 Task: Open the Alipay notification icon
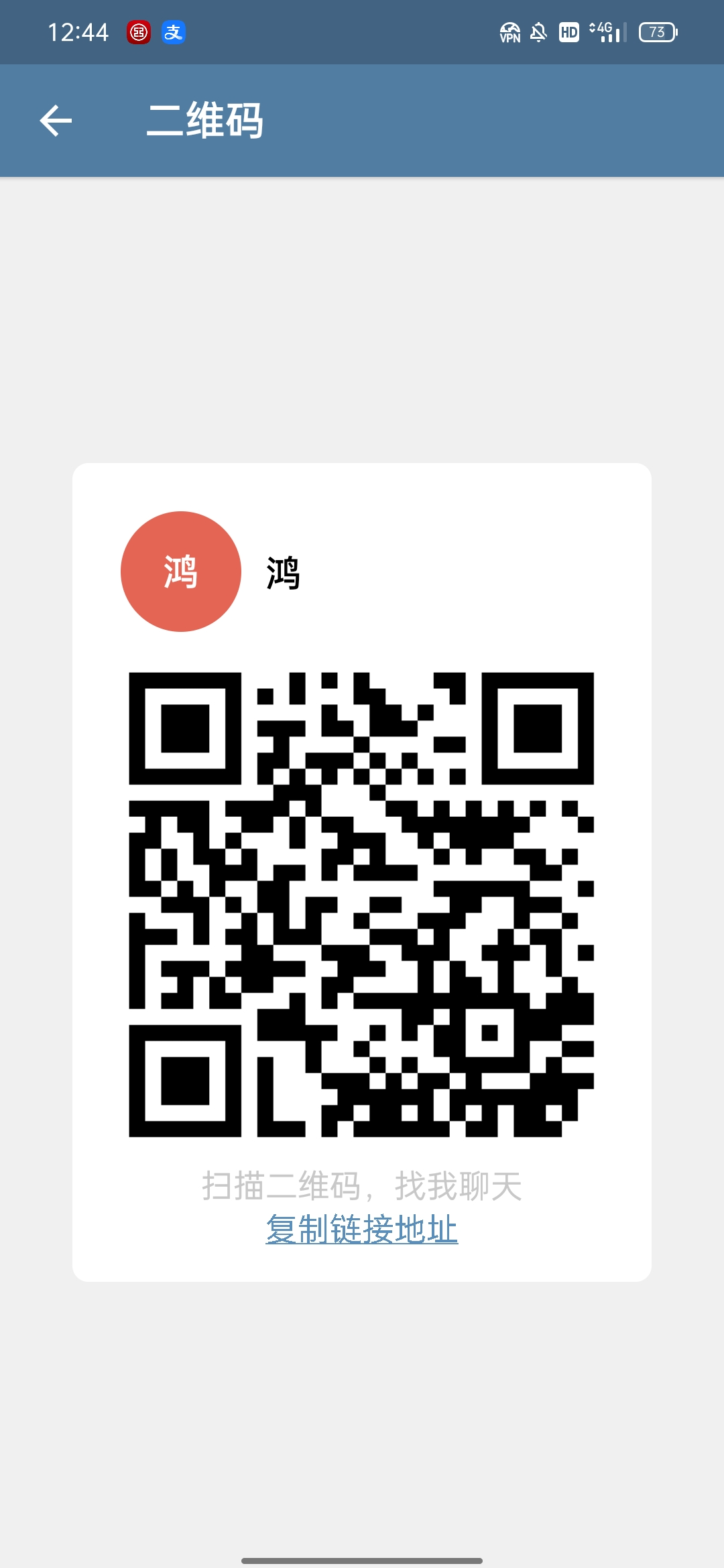(173, 32)
